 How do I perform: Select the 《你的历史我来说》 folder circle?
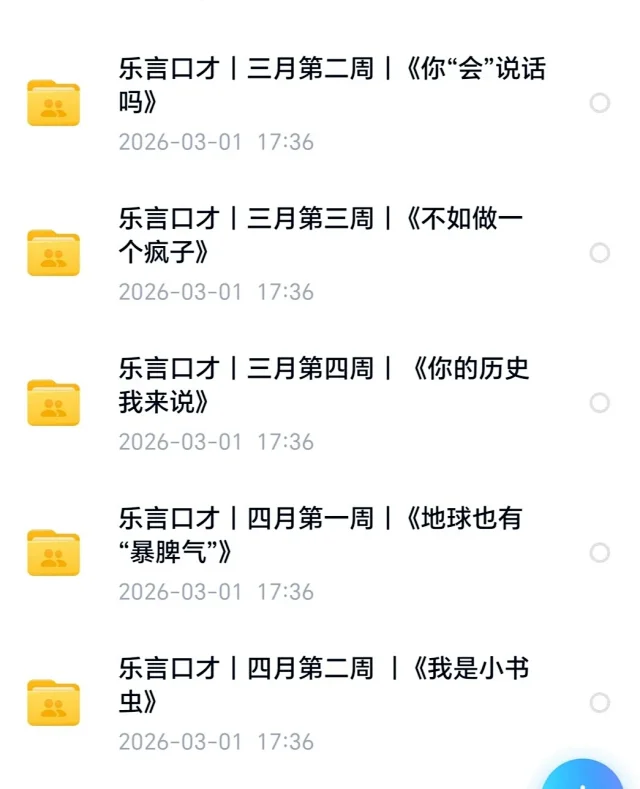tap(599, 403)
